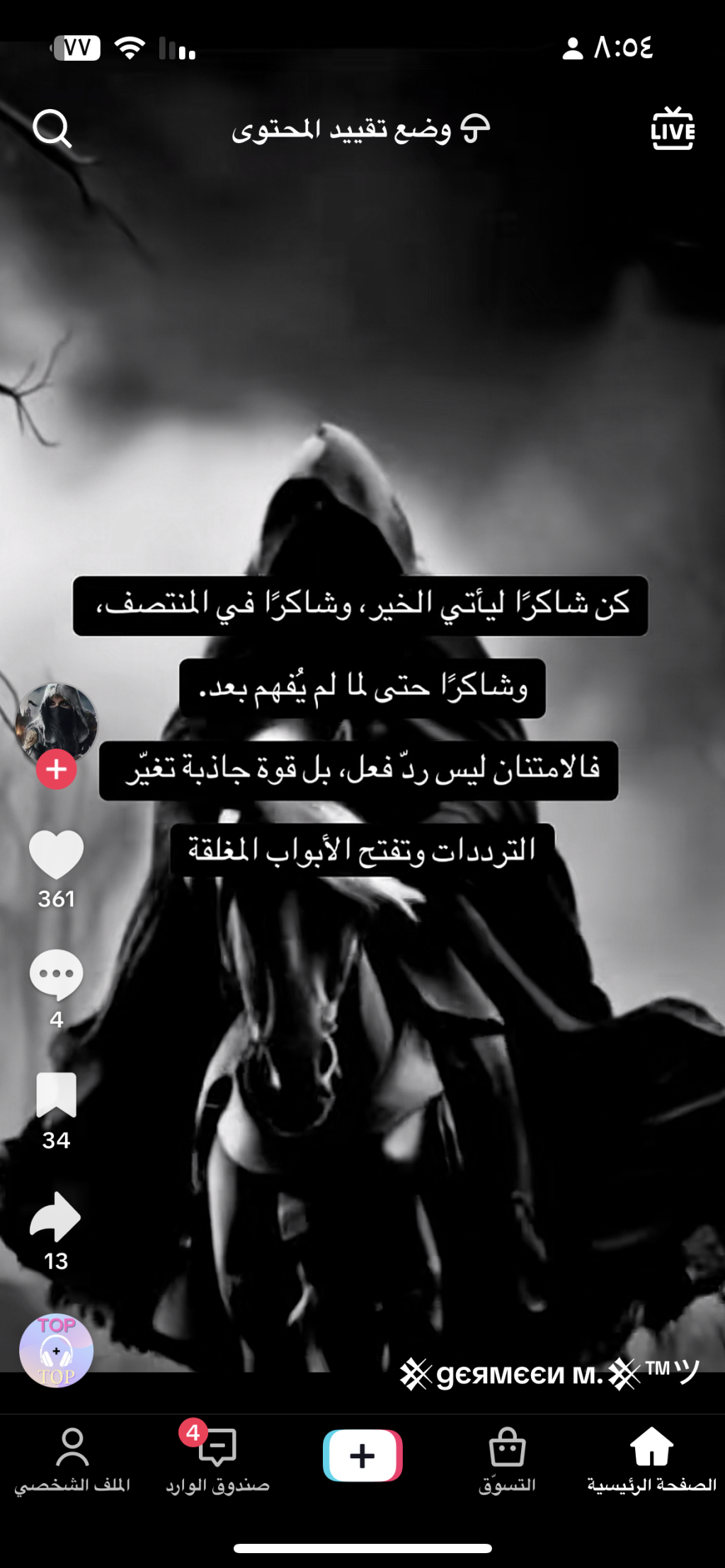This screenshot has width=725, height=1568.
Task: Open the LIVE streams icon
Action: coord(672,129)
